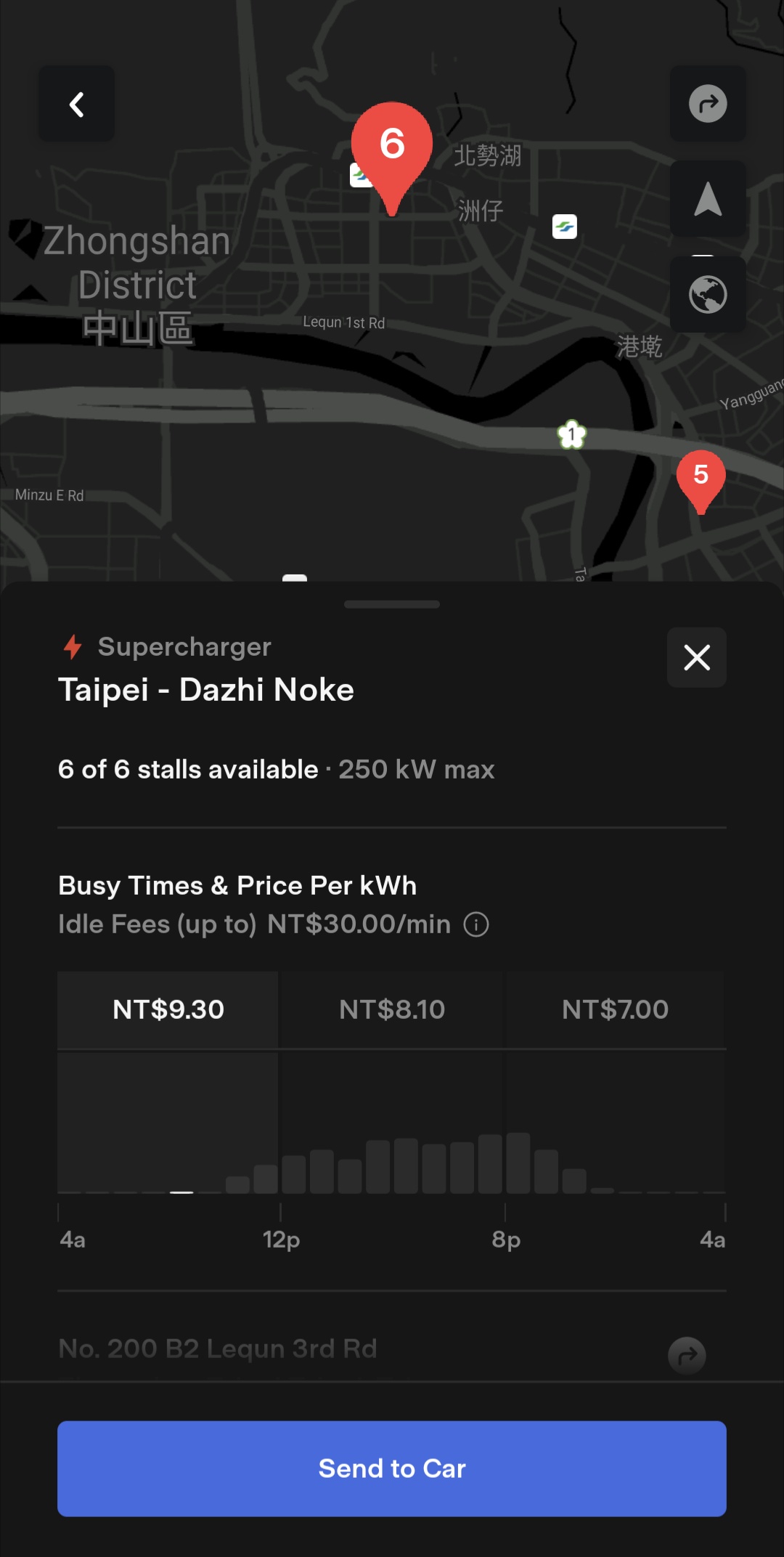Navigate to No. 200 B2 Lequn 3rd Rd
784x1557 pixels.
click(x=686, y=1355)
